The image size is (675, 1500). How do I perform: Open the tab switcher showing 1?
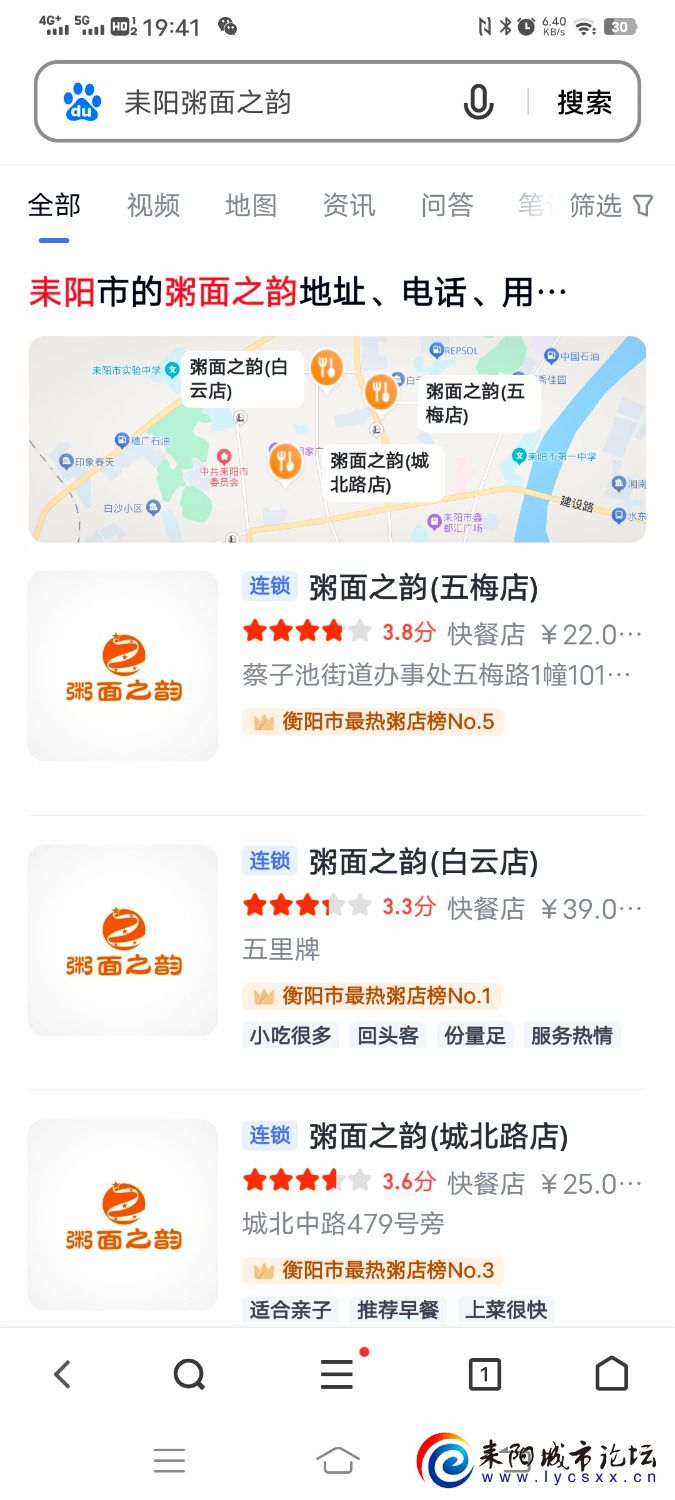pyautogui.click(x=484, y=1375)
